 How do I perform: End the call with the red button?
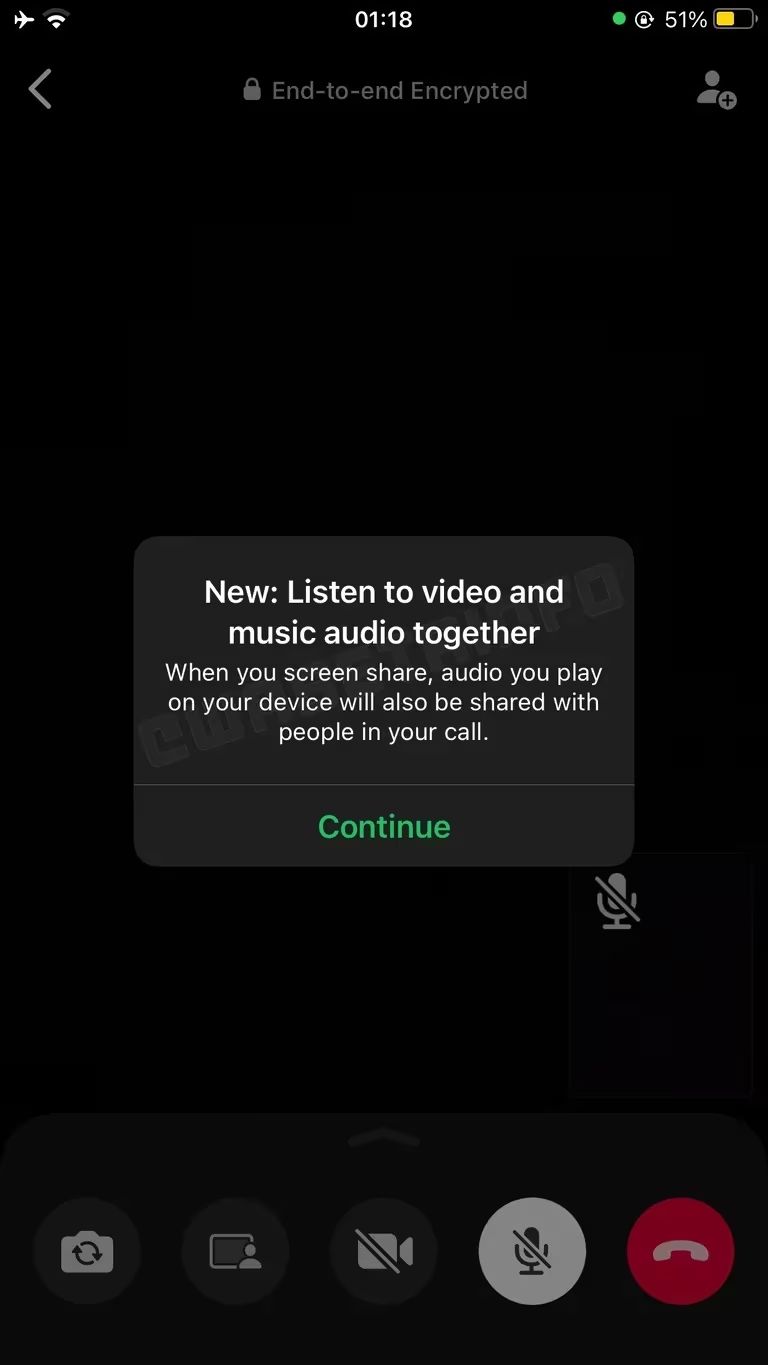[x=680, y=1251]
